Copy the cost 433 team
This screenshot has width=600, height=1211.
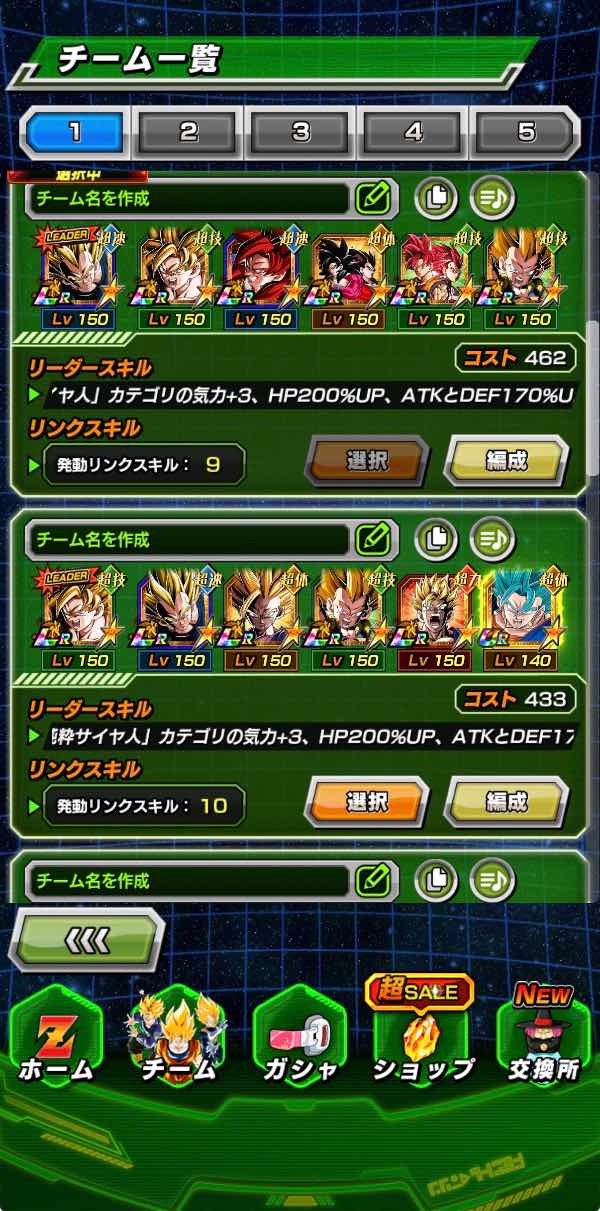click(435, 539)
